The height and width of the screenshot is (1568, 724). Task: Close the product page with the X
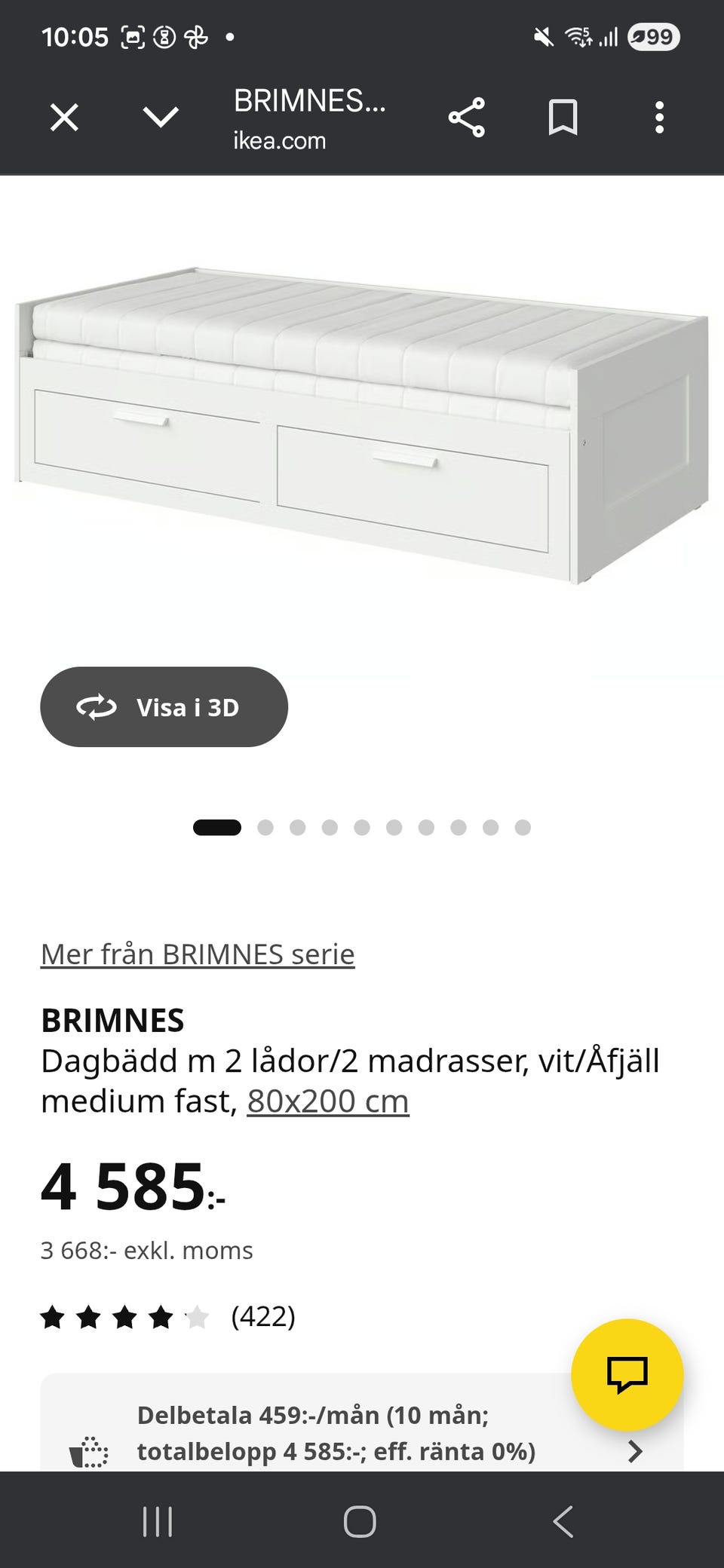point(65,118)
